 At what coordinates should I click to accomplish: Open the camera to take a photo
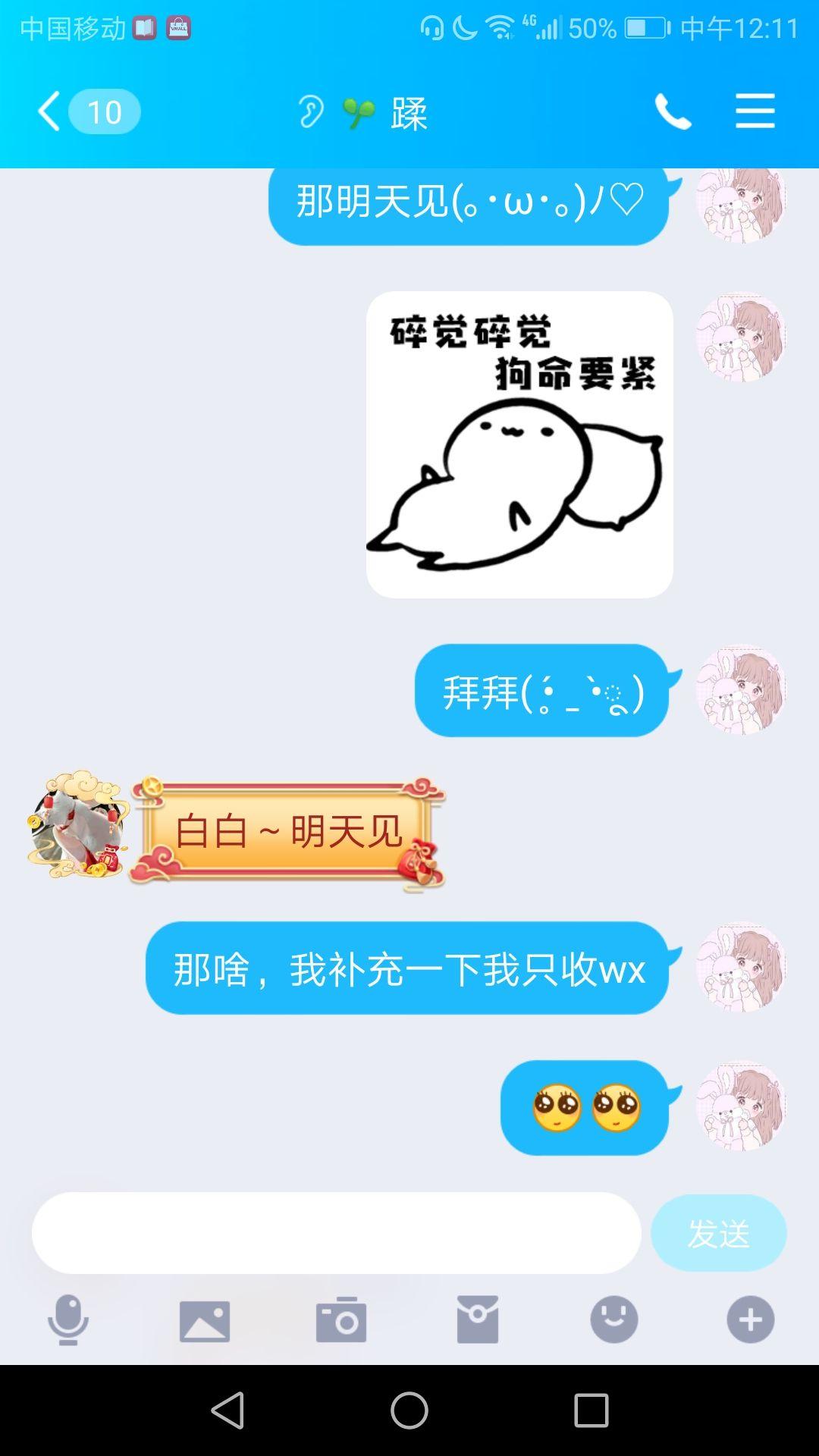tap(341, 1320)
